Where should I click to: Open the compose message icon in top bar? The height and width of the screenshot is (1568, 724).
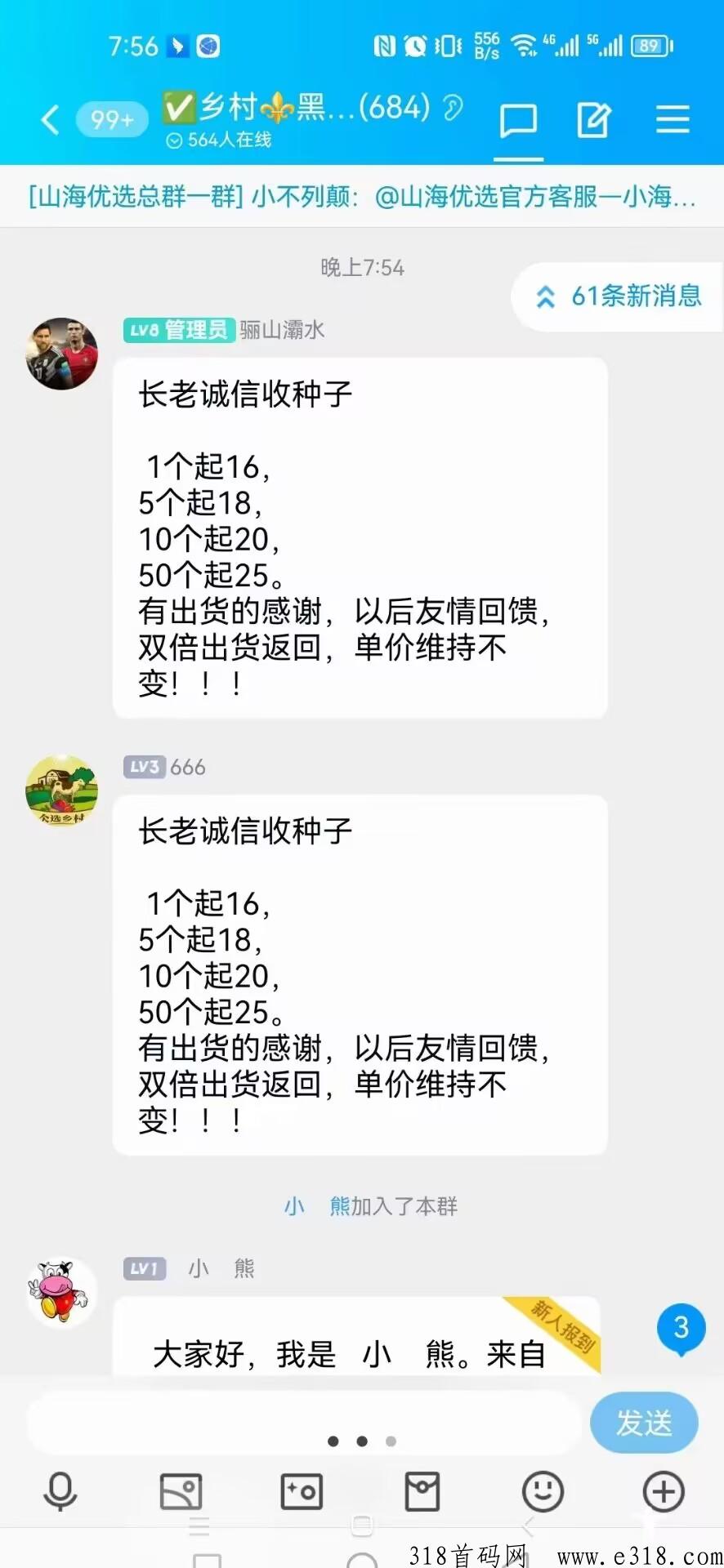[594, 119]
